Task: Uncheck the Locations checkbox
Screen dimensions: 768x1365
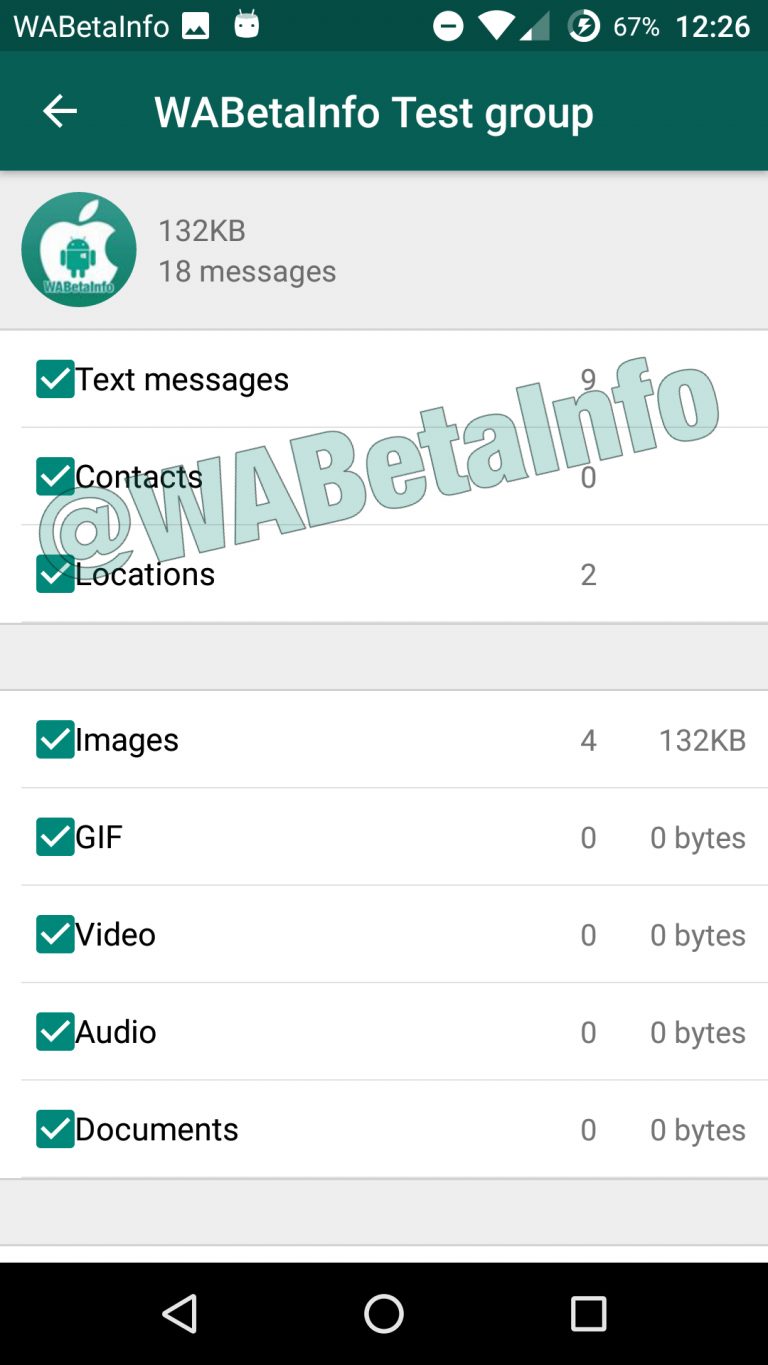Action: point(55,574)
